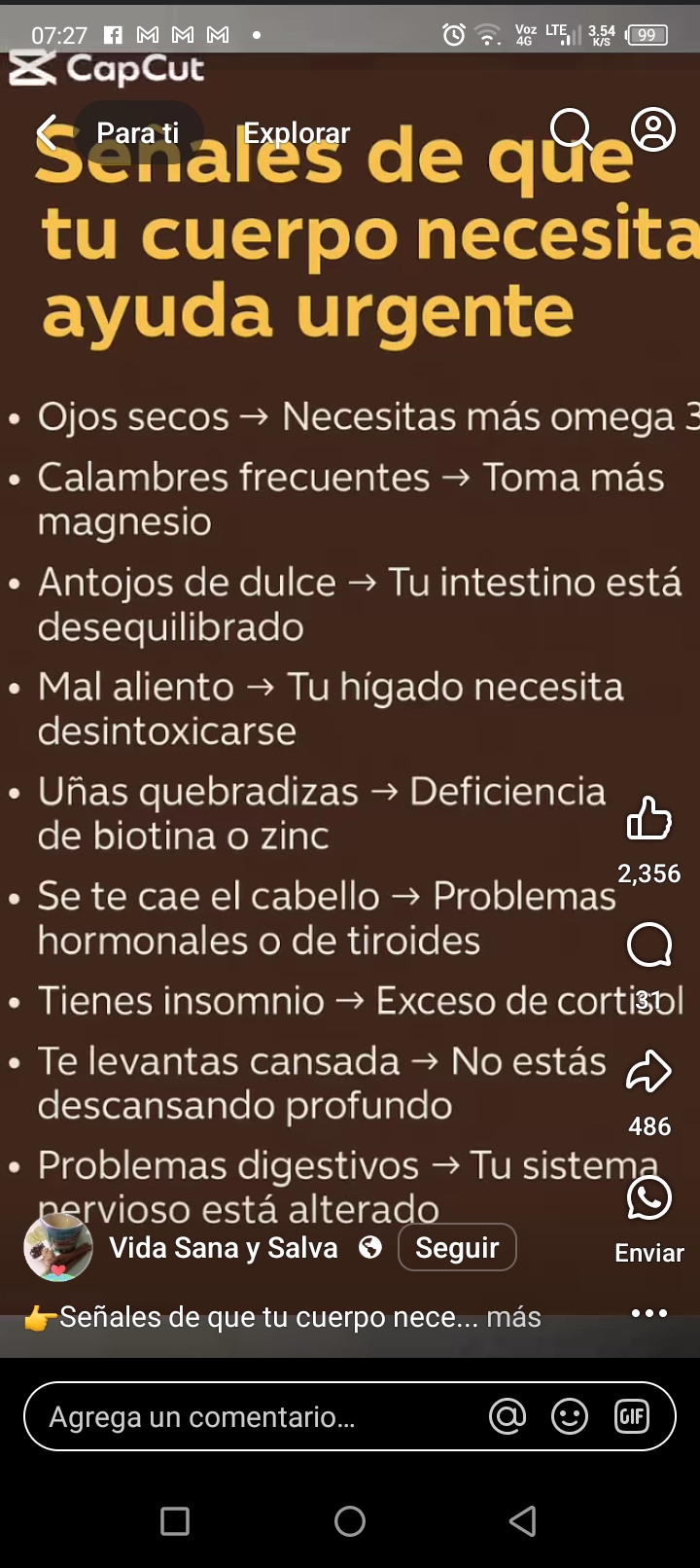The width and height of the screenshot is (700, 1568).
Task: Share the video using the share arrow
Action: point(649,1070)
